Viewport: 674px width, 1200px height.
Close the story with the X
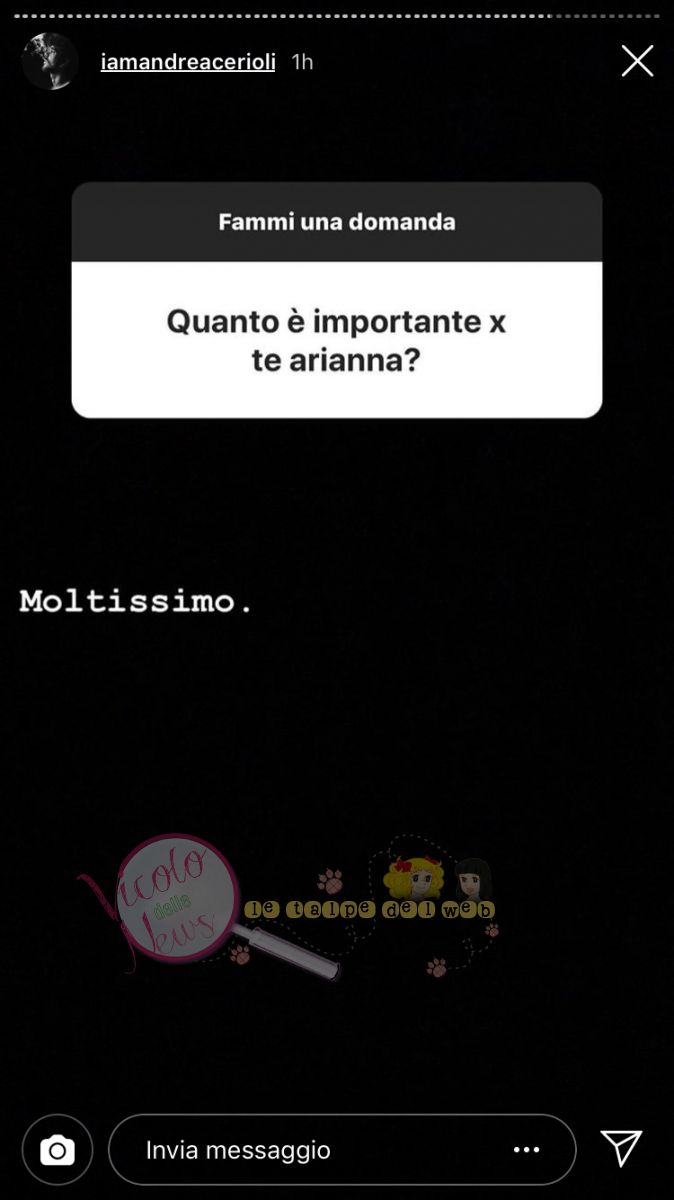[637, 62]
